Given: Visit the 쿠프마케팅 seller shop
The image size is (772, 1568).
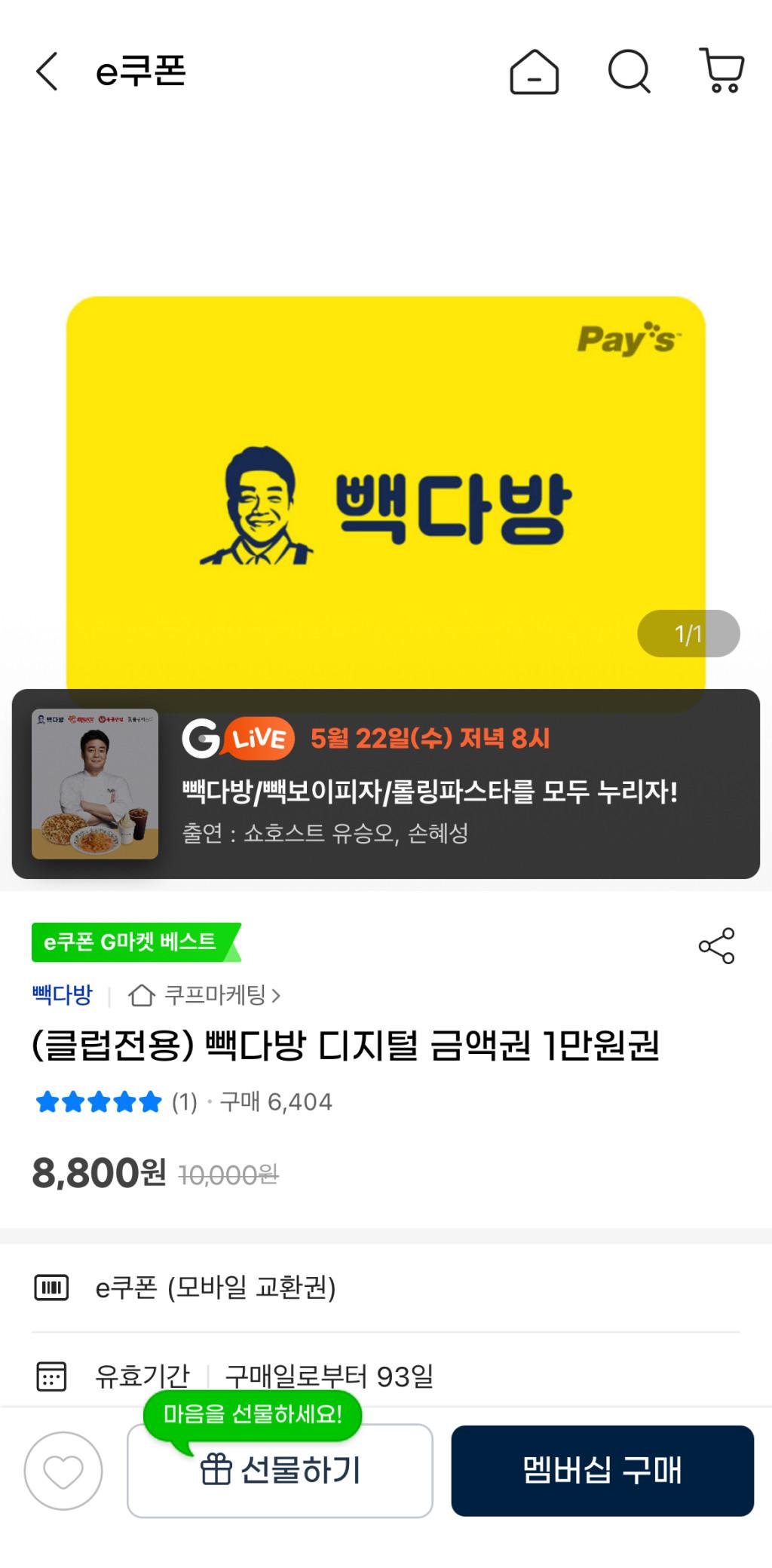Looking at the screenshot, I should click(x=204, y=996).
